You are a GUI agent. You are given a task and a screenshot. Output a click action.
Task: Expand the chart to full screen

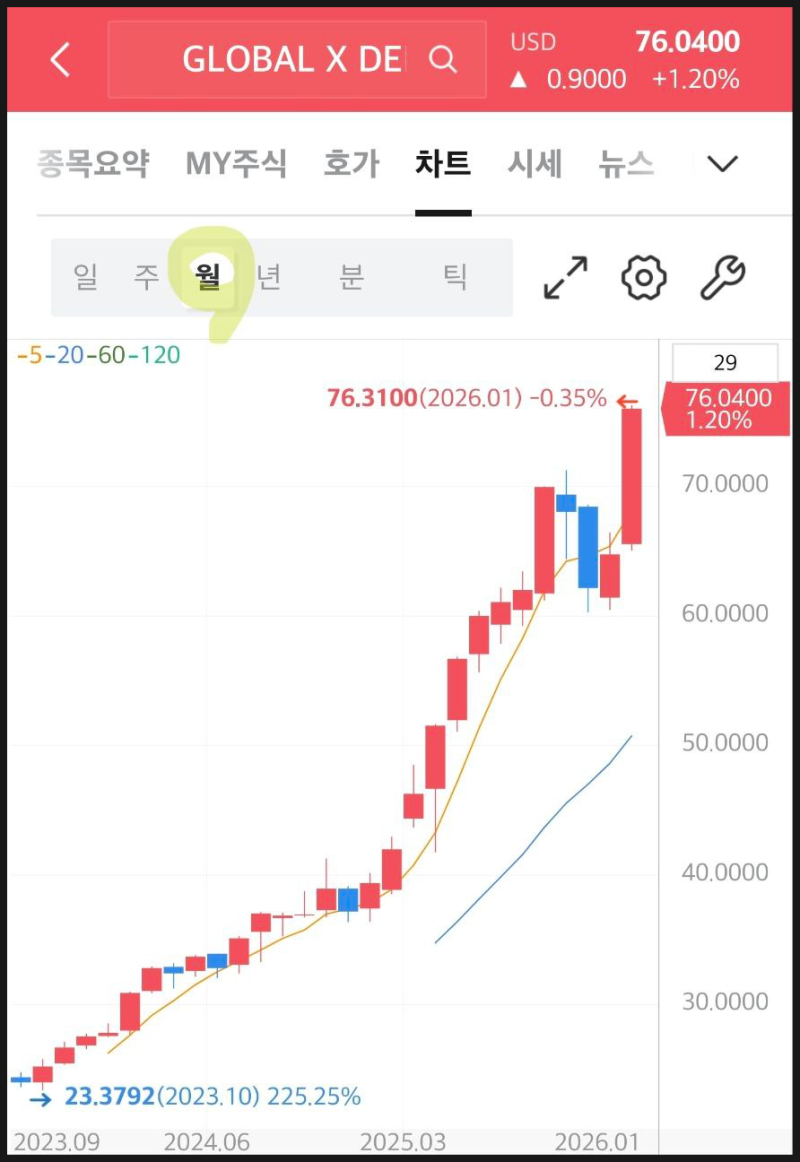pos(565,277)
